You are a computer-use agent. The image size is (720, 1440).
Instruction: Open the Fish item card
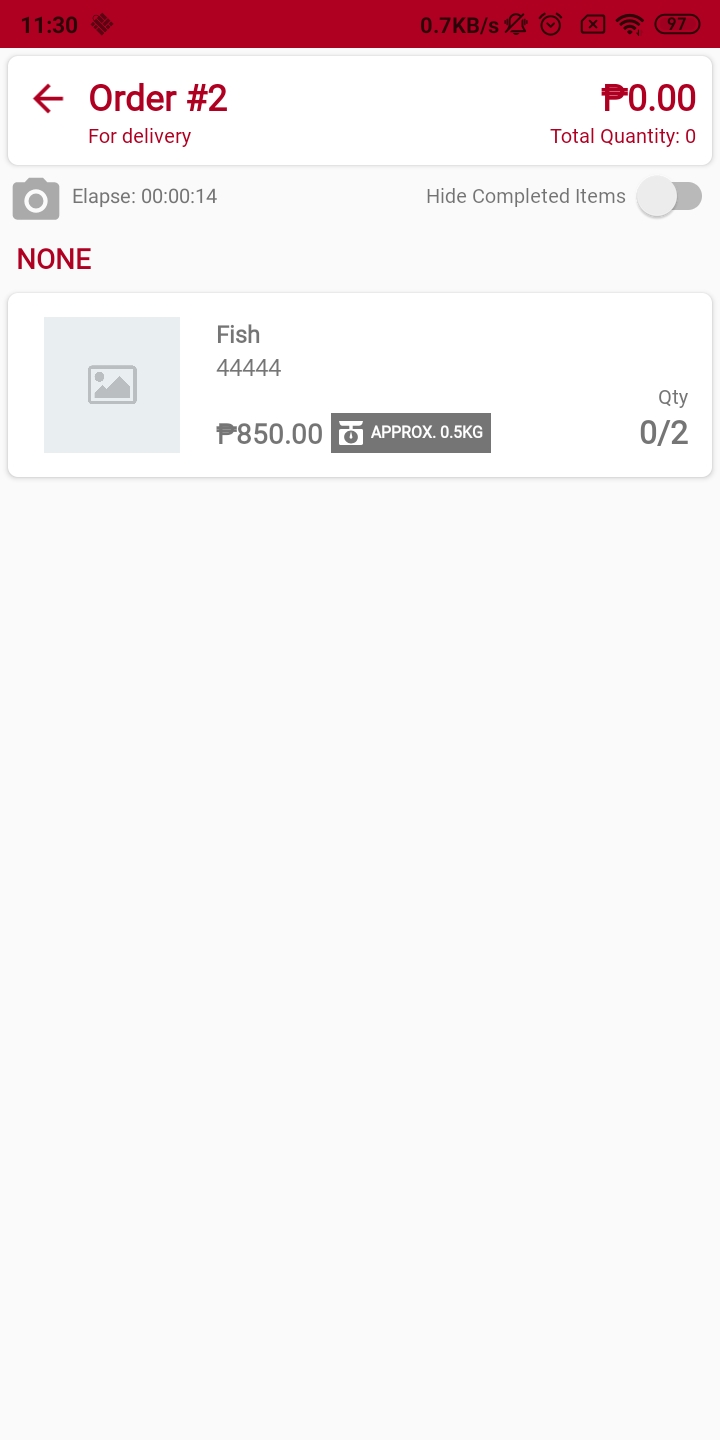(x=360, y=385)
